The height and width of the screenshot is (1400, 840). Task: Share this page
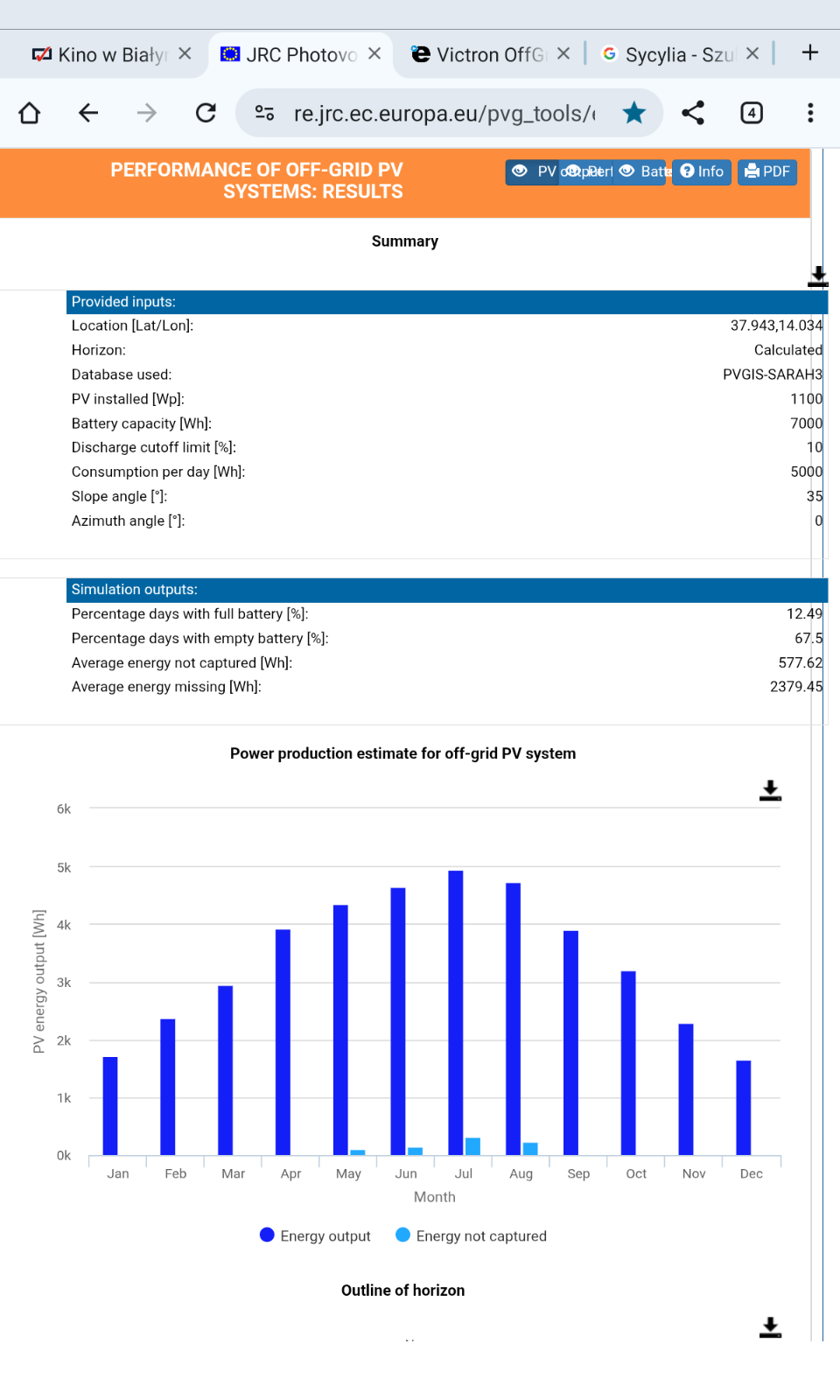[x=693, y=113]
